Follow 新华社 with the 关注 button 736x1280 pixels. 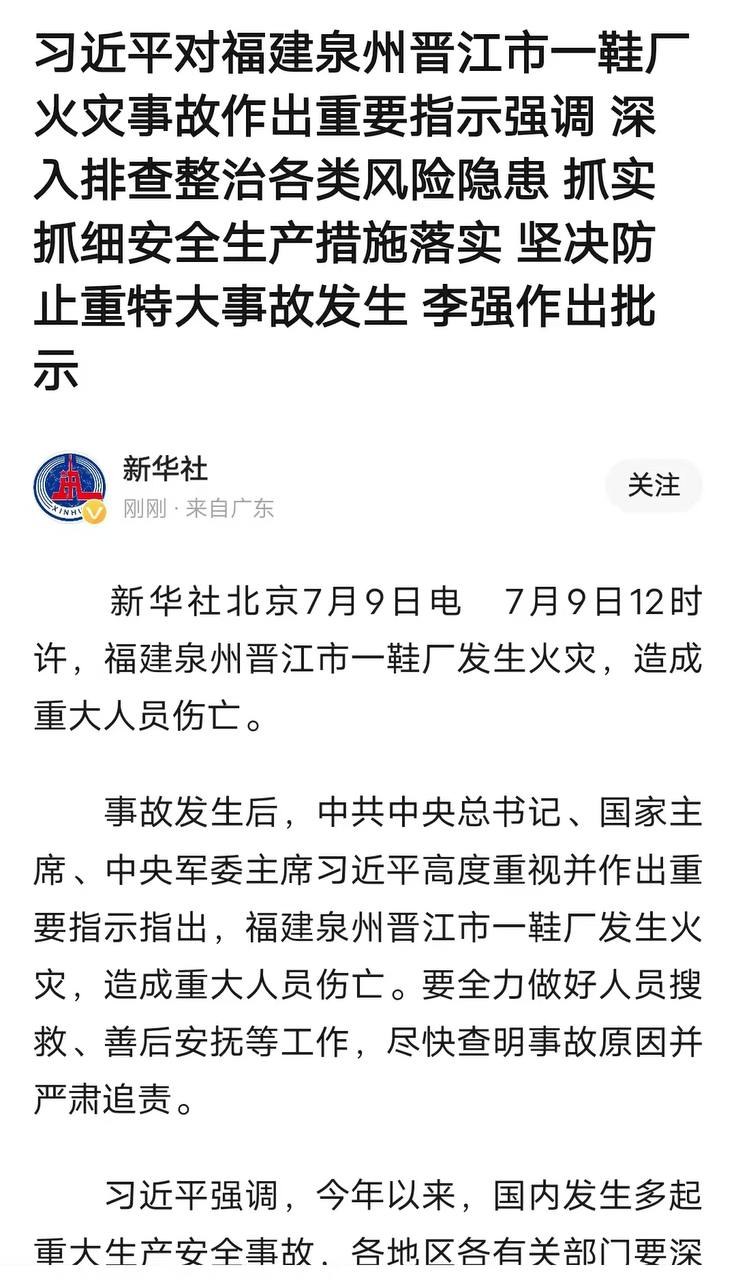[653, 486]
